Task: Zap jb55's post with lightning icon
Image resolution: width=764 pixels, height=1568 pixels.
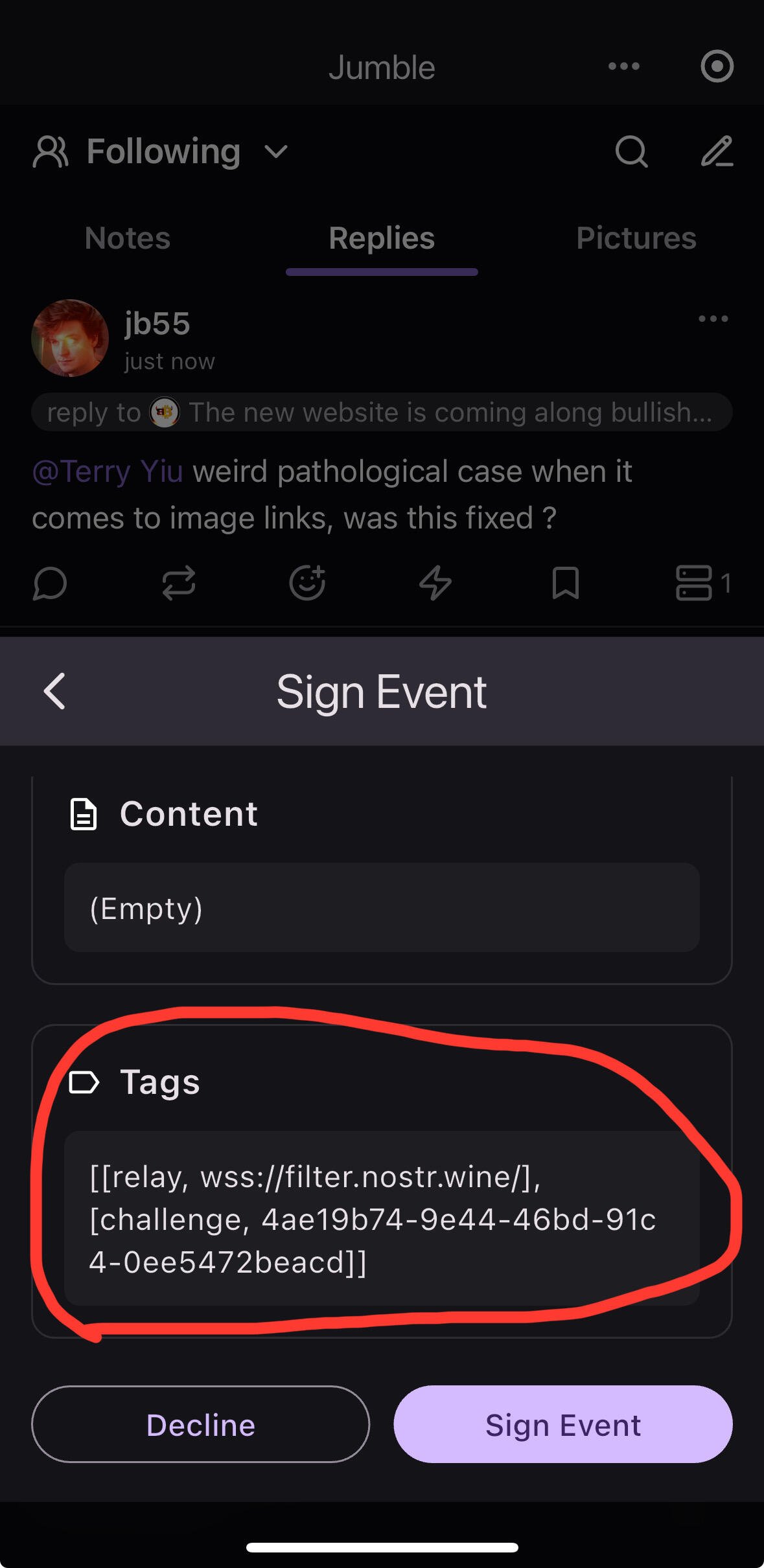Action: coord(435,583)
